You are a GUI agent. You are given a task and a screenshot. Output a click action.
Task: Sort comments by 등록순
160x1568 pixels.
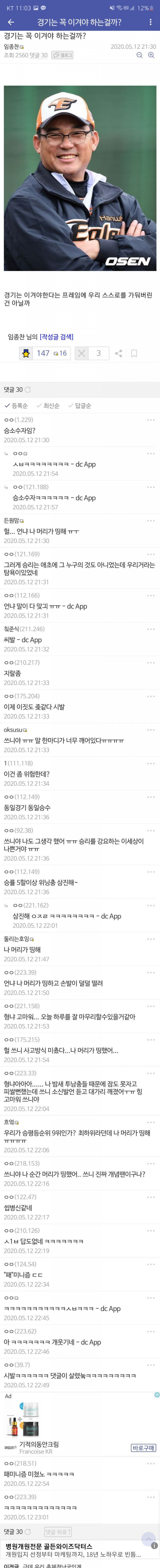coord(16,406)
